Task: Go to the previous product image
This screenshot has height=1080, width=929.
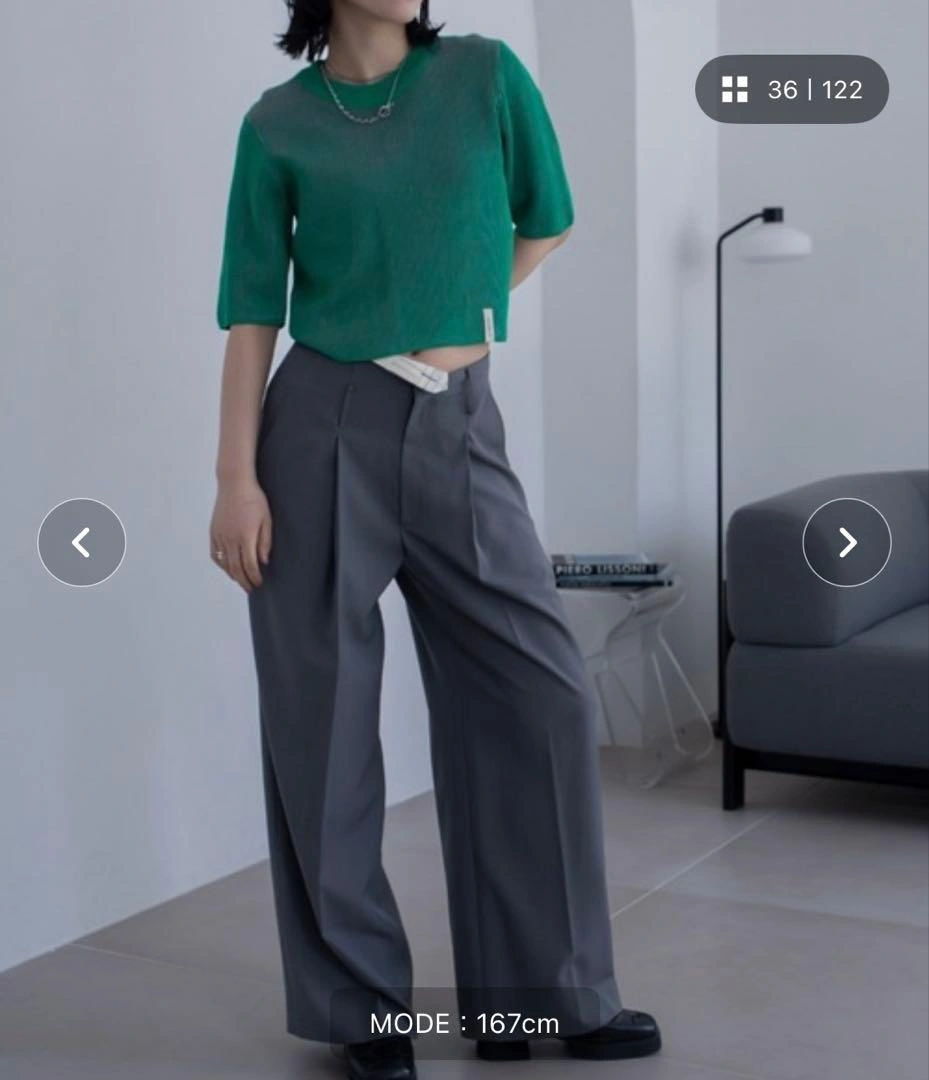Action: click(x=82, y=542)
